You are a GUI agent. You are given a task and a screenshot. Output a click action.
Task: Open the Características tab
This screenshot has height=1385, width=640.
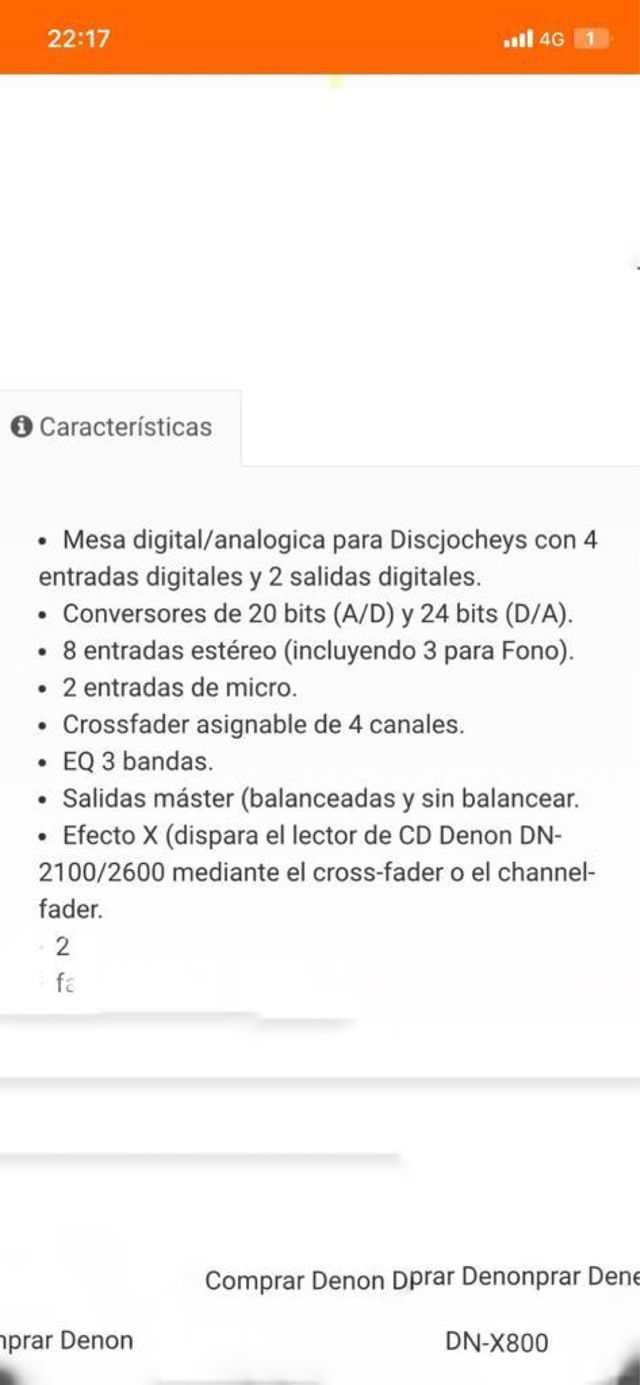pos(113,427)
